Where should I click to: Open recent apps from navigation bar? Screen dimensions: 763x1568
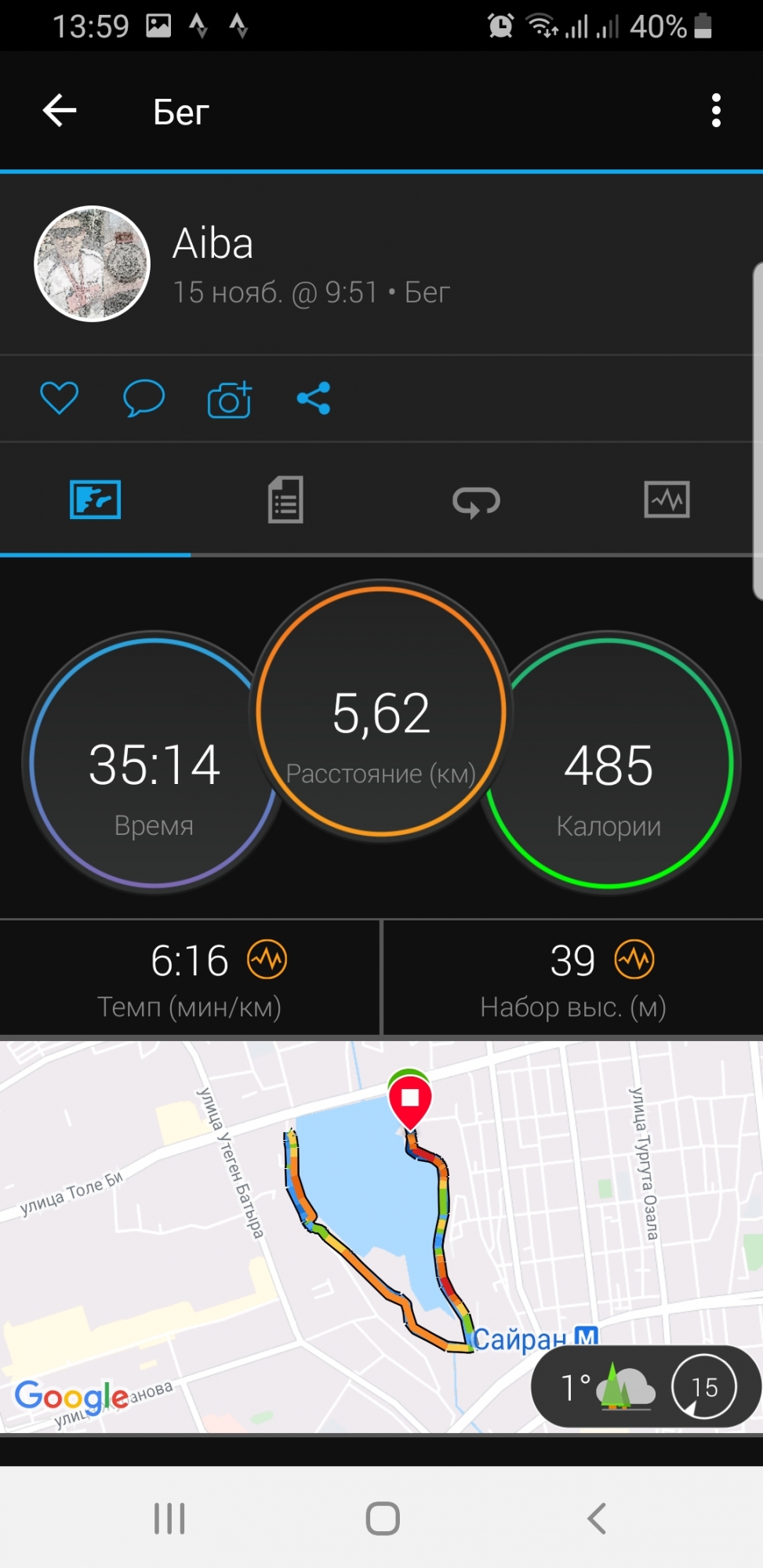[169, 1518]
